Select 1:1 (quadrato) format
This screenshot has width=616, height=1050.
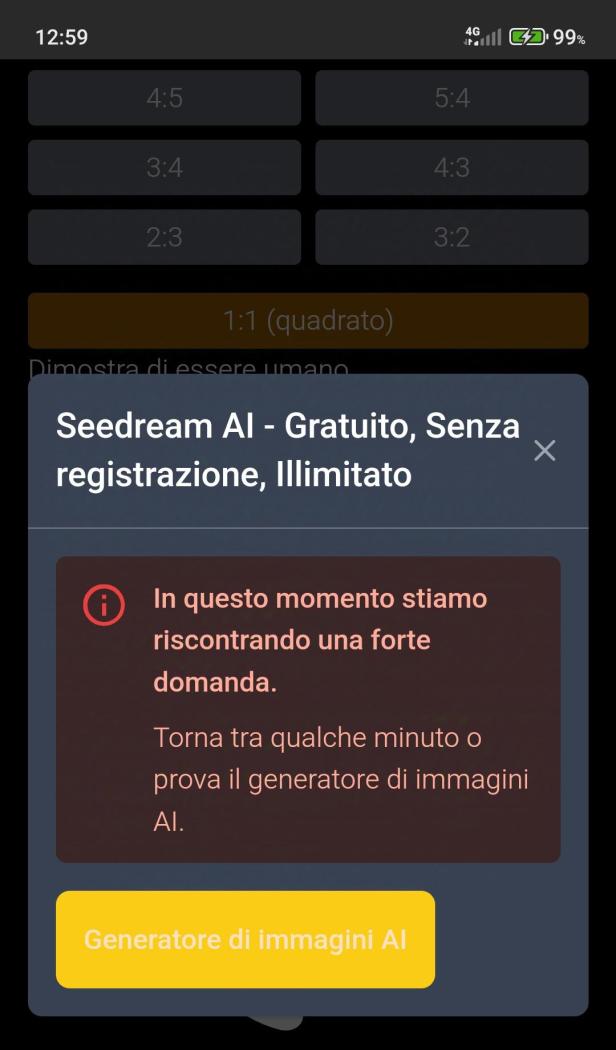(308, 321)
